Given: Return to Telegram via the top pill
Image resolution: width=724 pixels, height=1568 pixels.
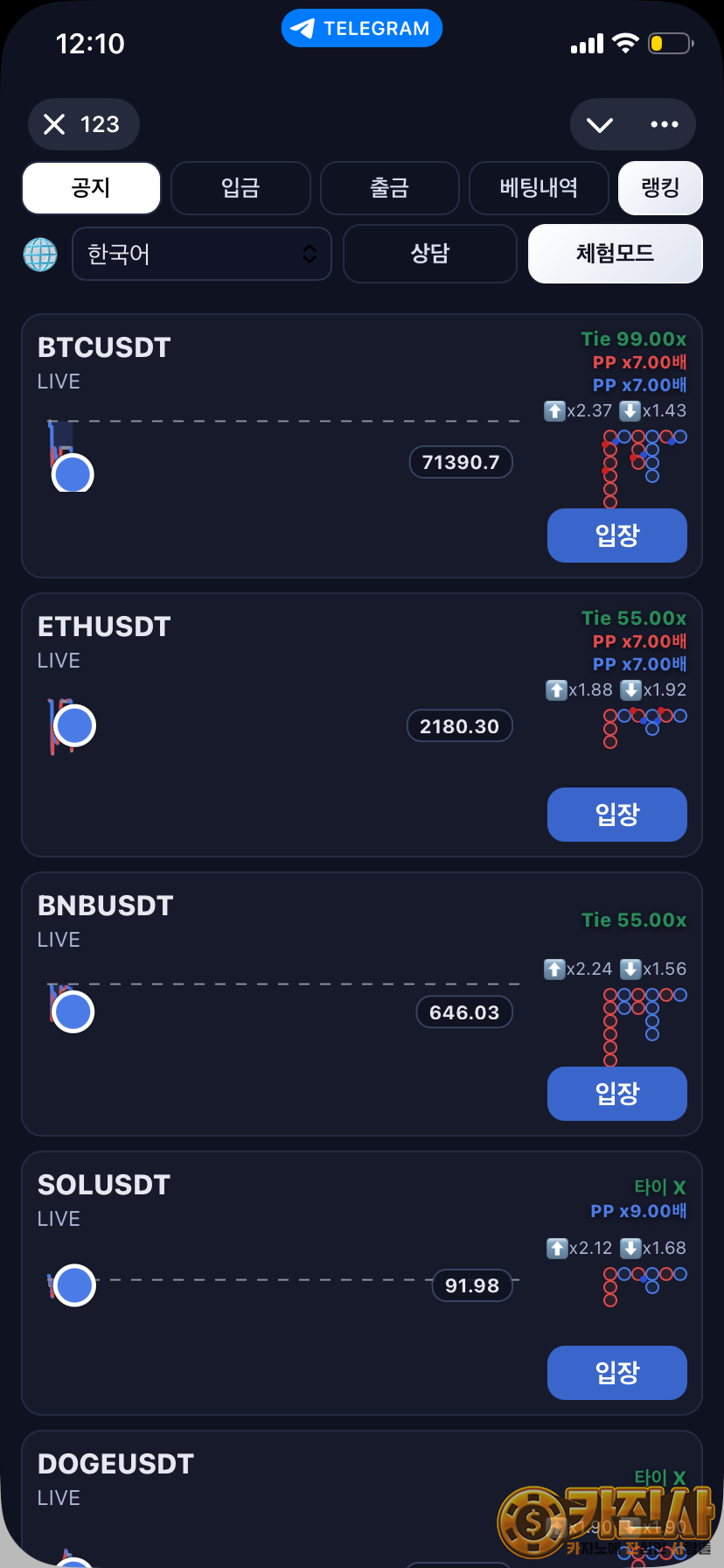Looking at the screenshot, I should [362, 29].
